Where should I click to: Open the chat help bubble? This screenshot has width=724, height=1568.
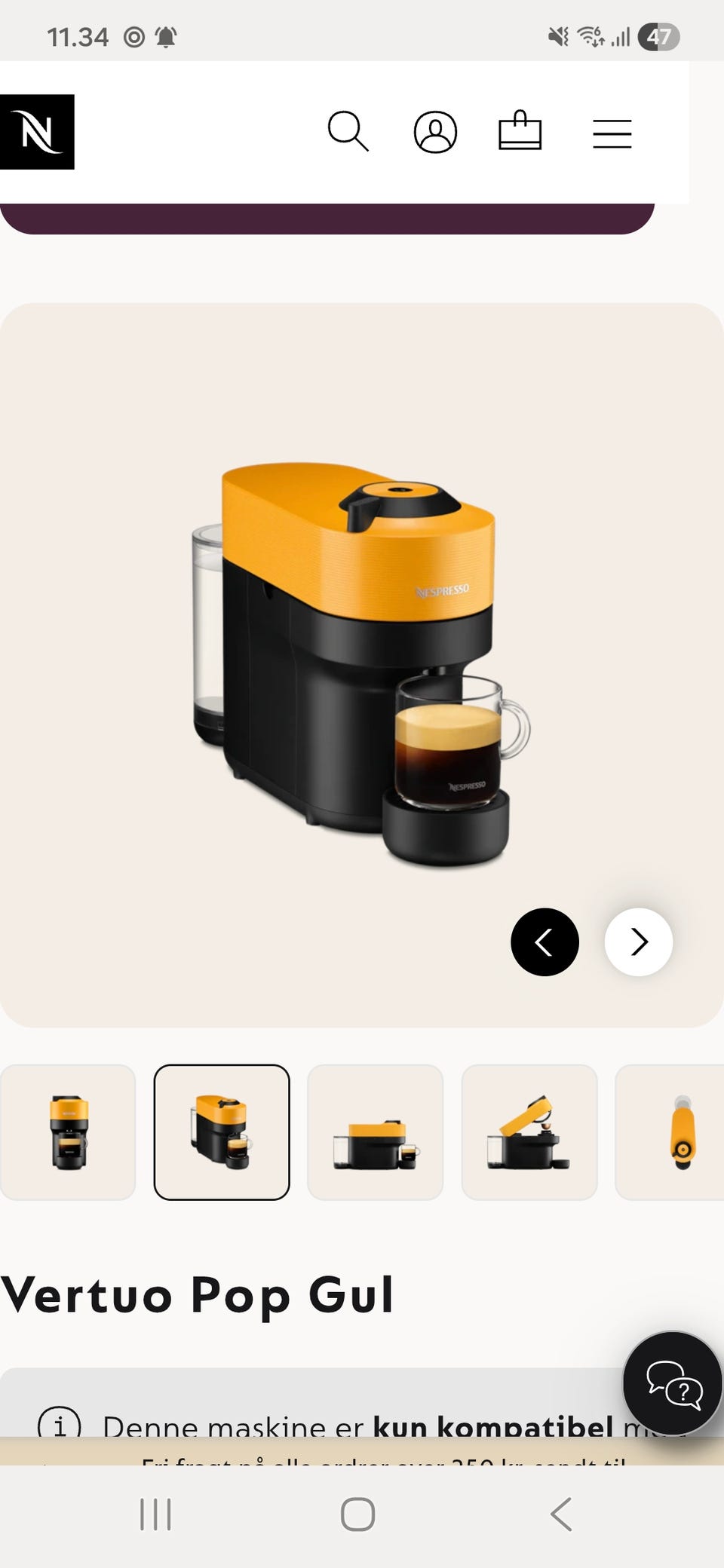point(672,1383)
